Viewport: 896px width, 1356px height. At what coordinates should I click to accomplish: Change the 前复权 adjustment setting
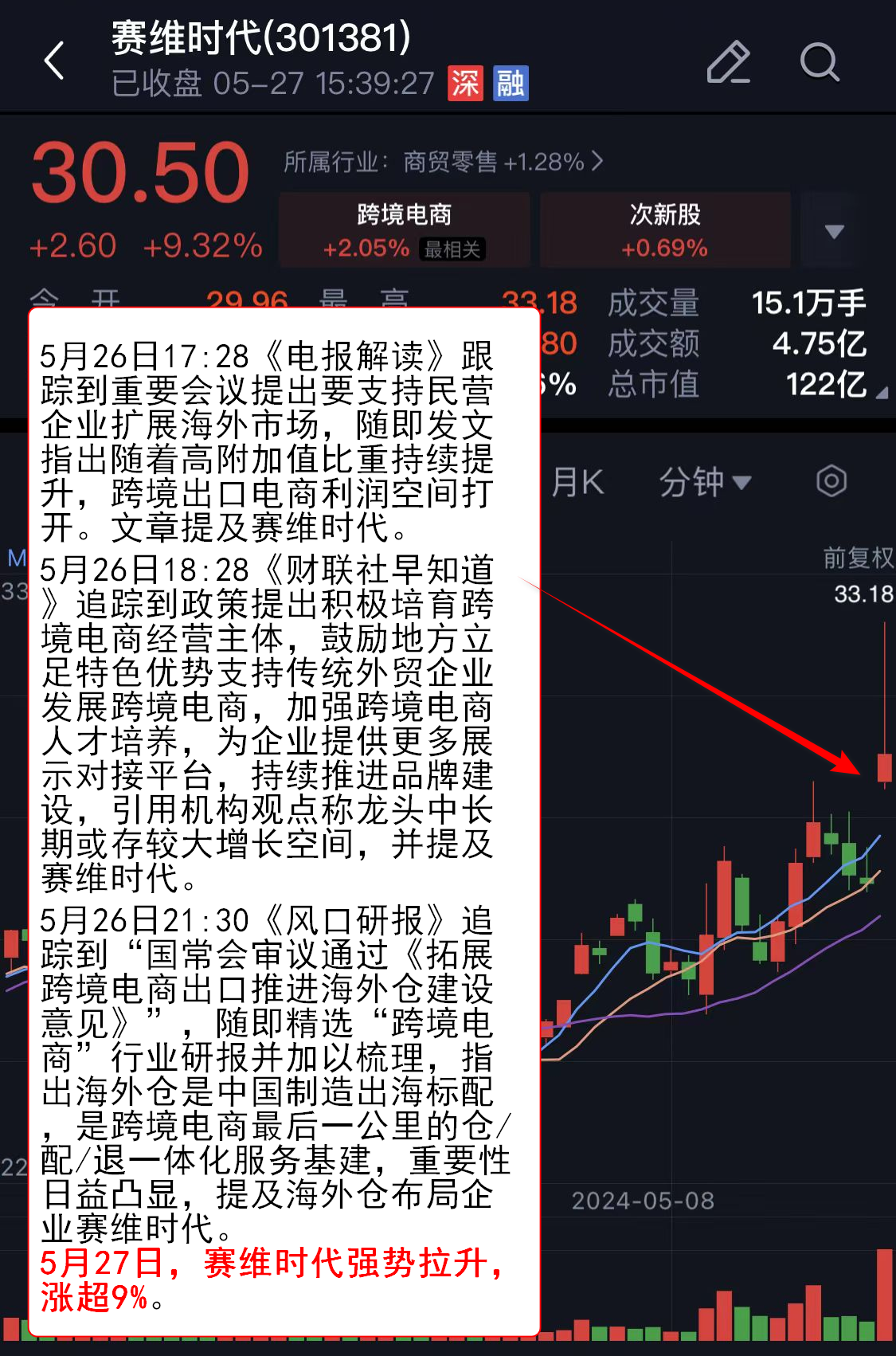coord(858,558)
